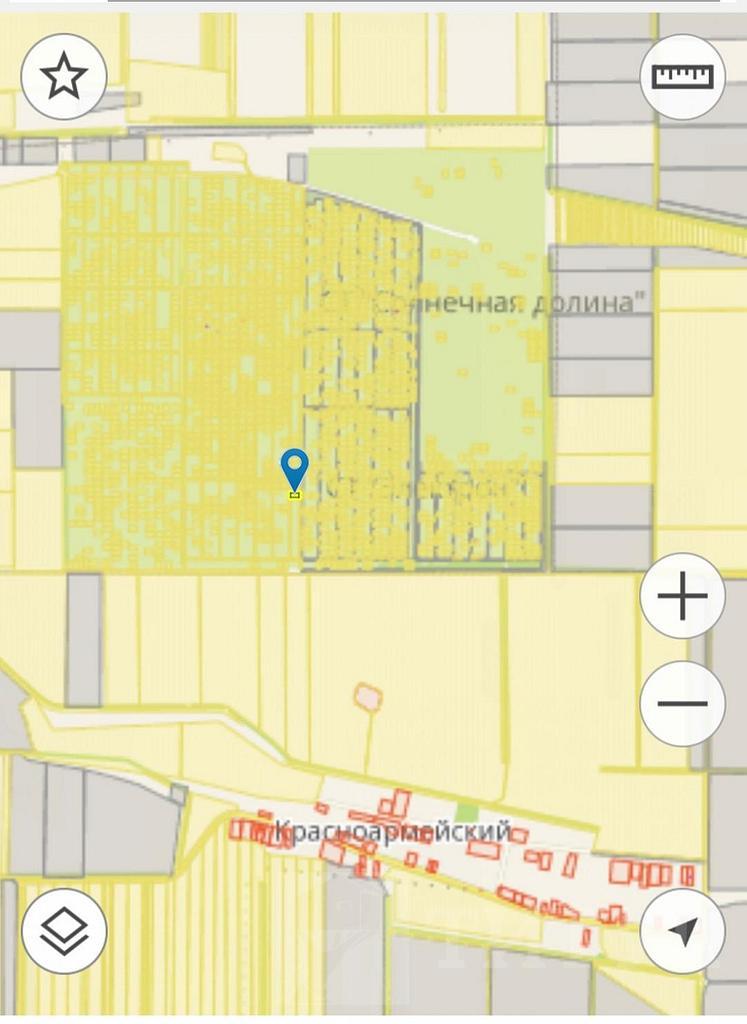This screenshot has width=747, height=1024.
Task: Center map on my location arrow
Action: point(682,931)
